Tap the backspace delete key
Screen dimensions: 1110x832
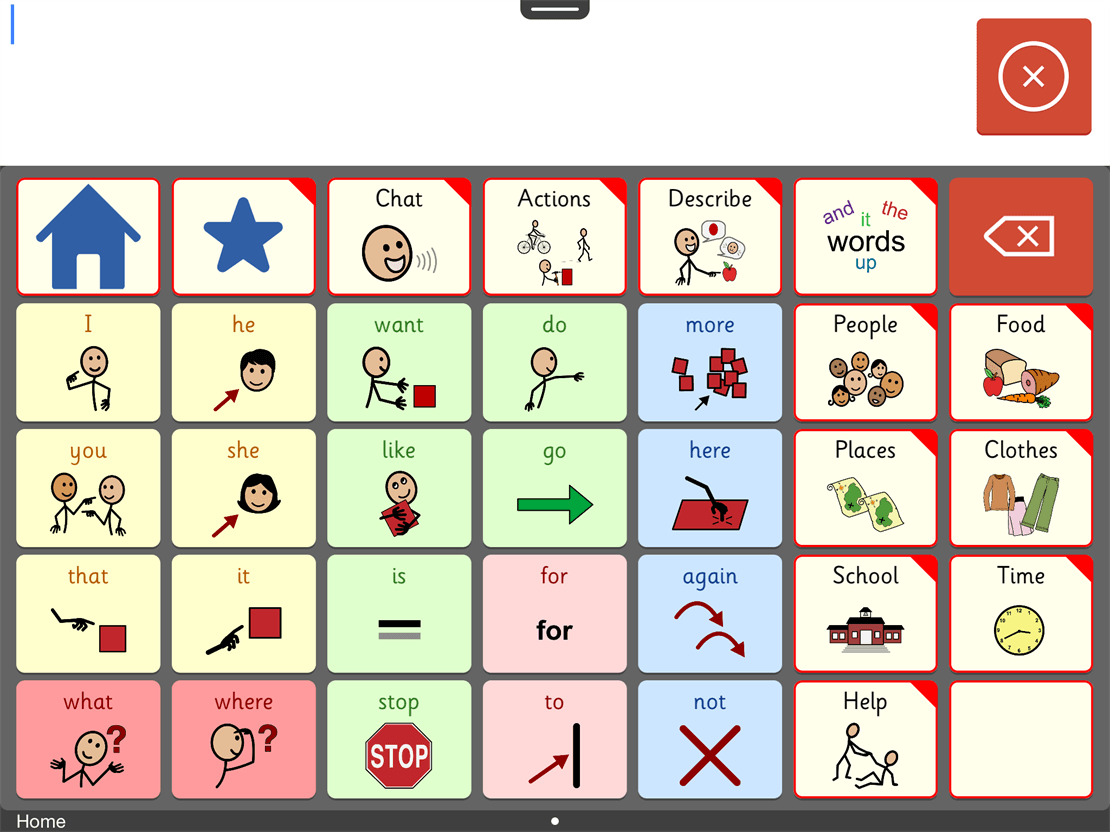tap(1021, 237)
